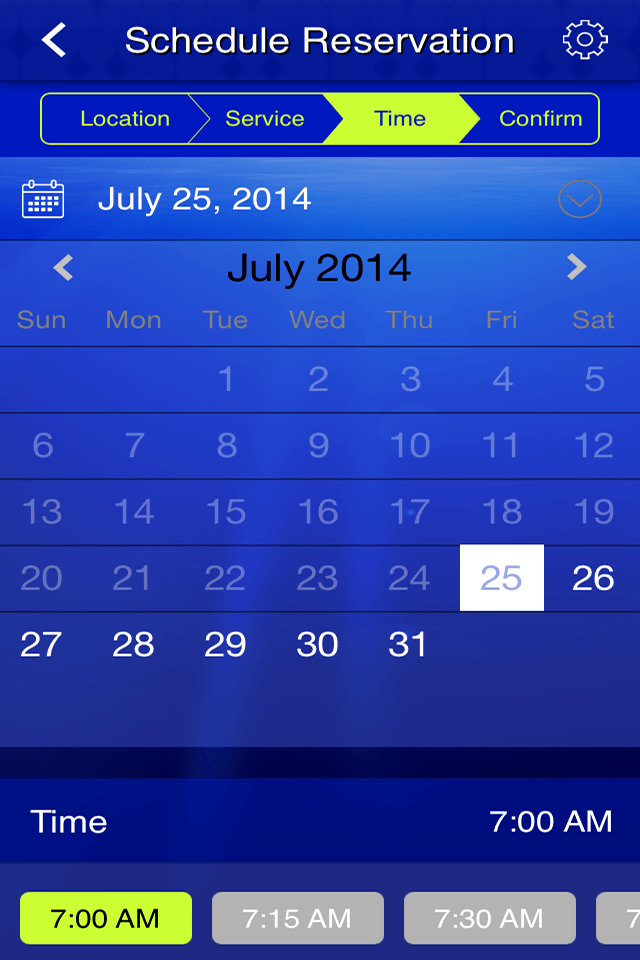Image resolution: width=640 pixels, height=960 pixels.
Task: Pick July 31 as the date
Action: pos(408,645)
